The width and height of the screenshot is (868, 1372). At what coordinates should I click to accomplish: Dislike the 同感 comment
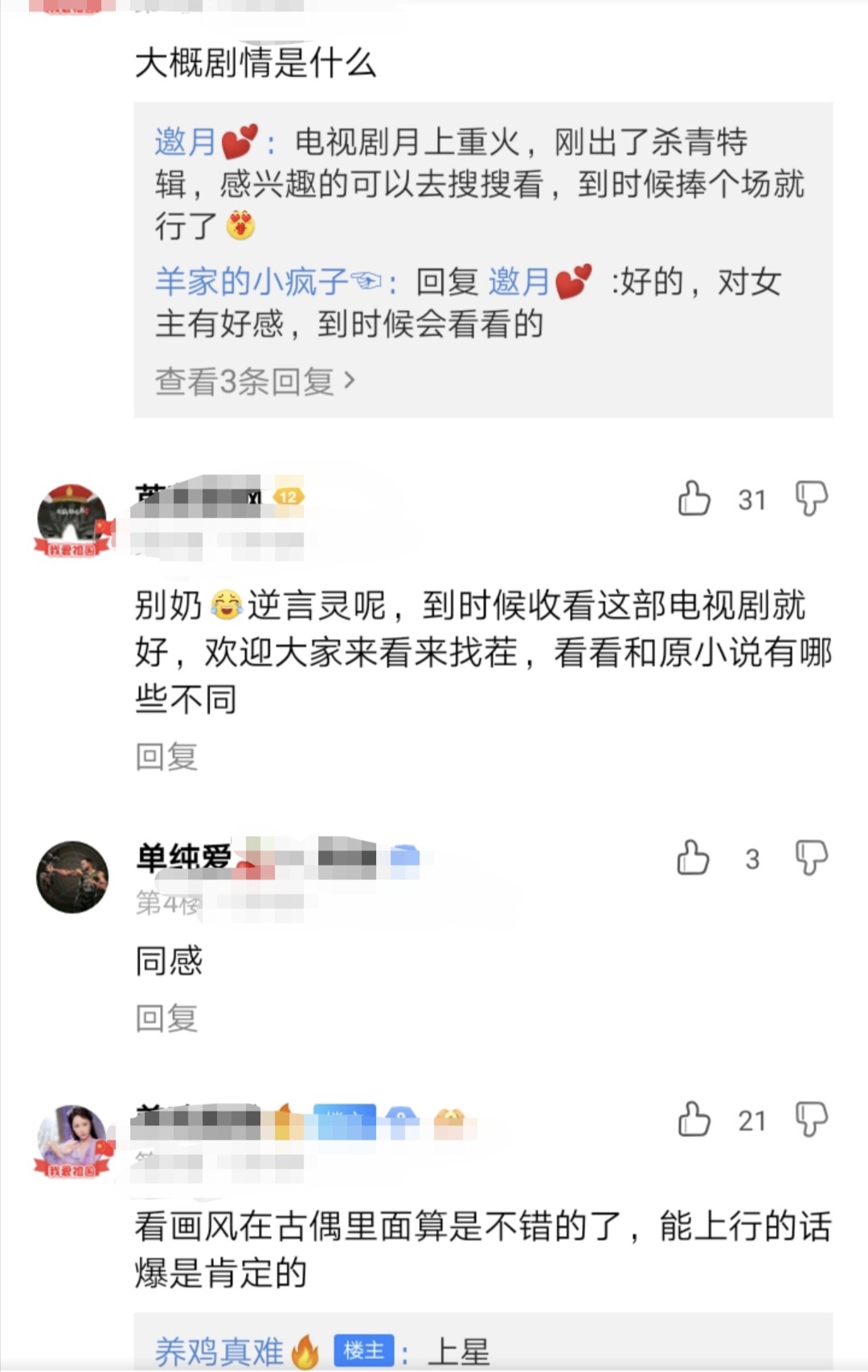coord(810,858)
